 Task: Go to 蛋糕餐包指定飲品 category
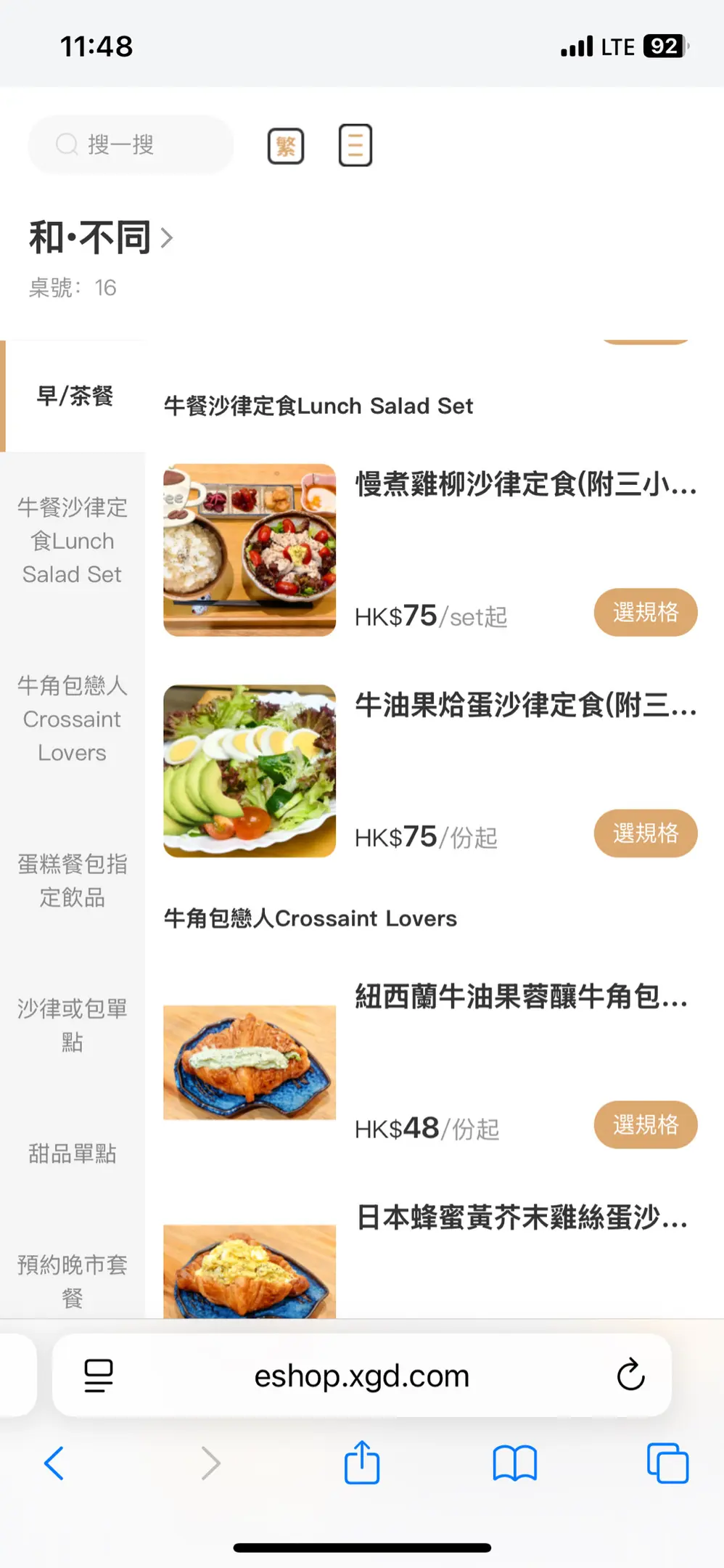click(73, 881)
